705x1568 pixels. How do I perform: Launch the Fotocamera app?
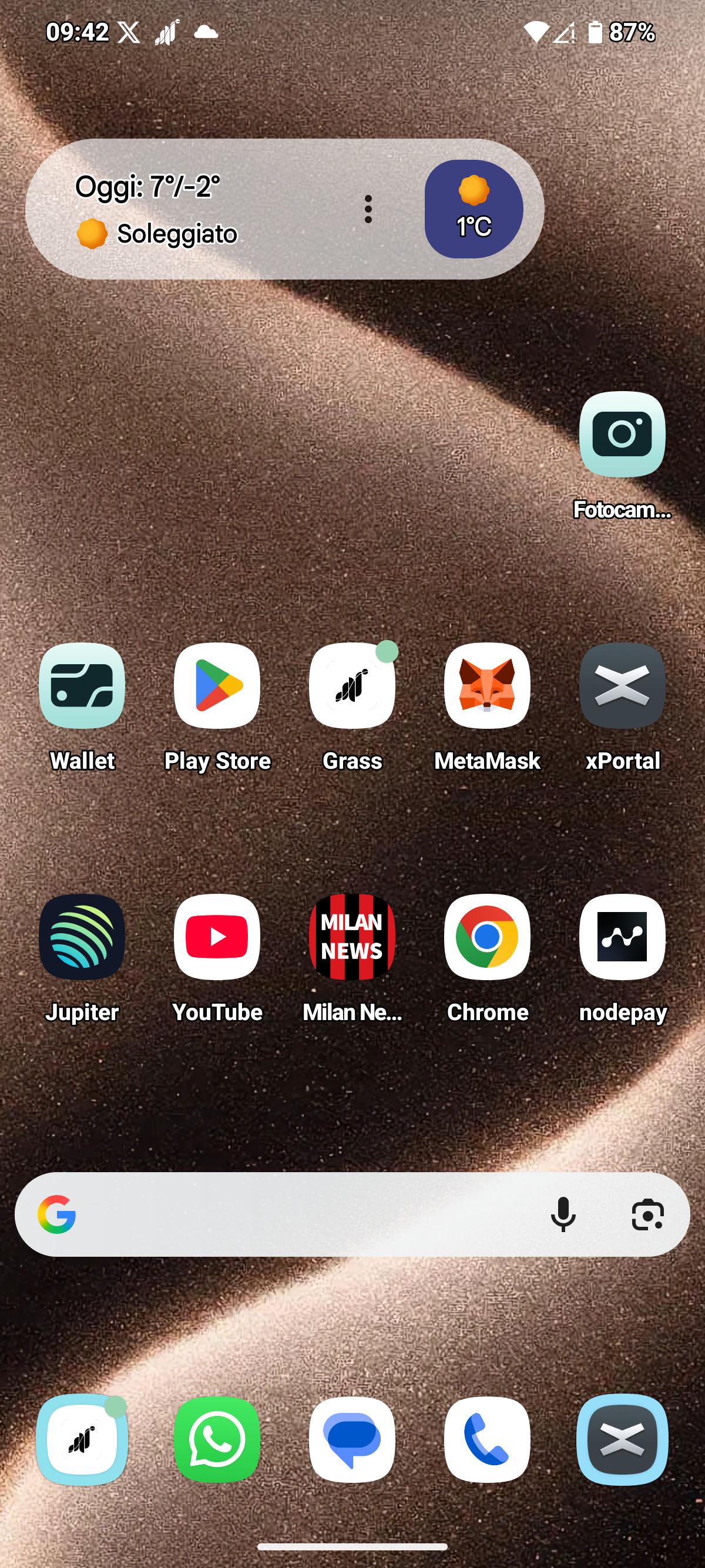click(622, 434)
